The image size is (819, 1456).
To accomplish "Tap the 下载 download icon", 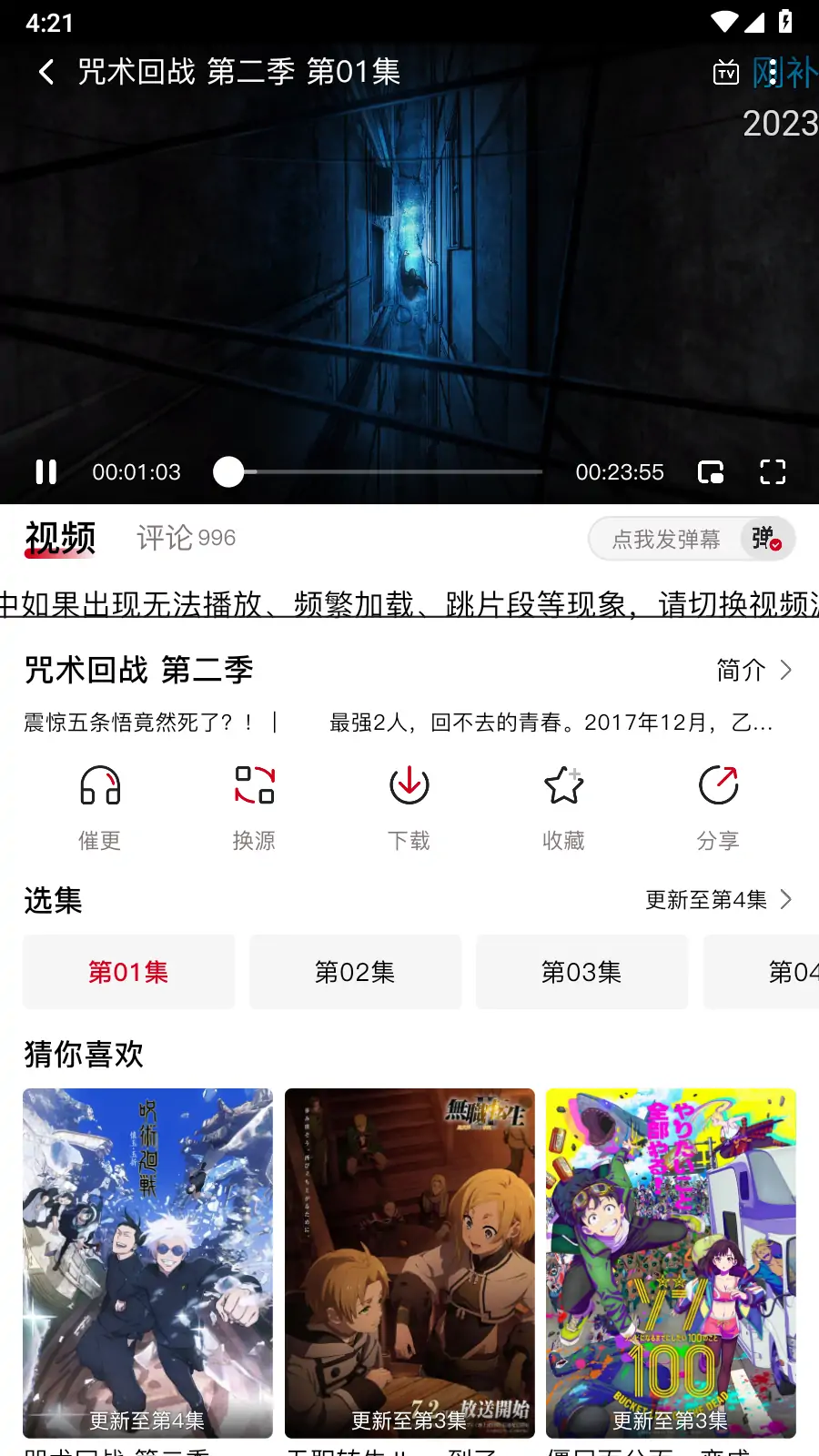I will tap(409, 804).
